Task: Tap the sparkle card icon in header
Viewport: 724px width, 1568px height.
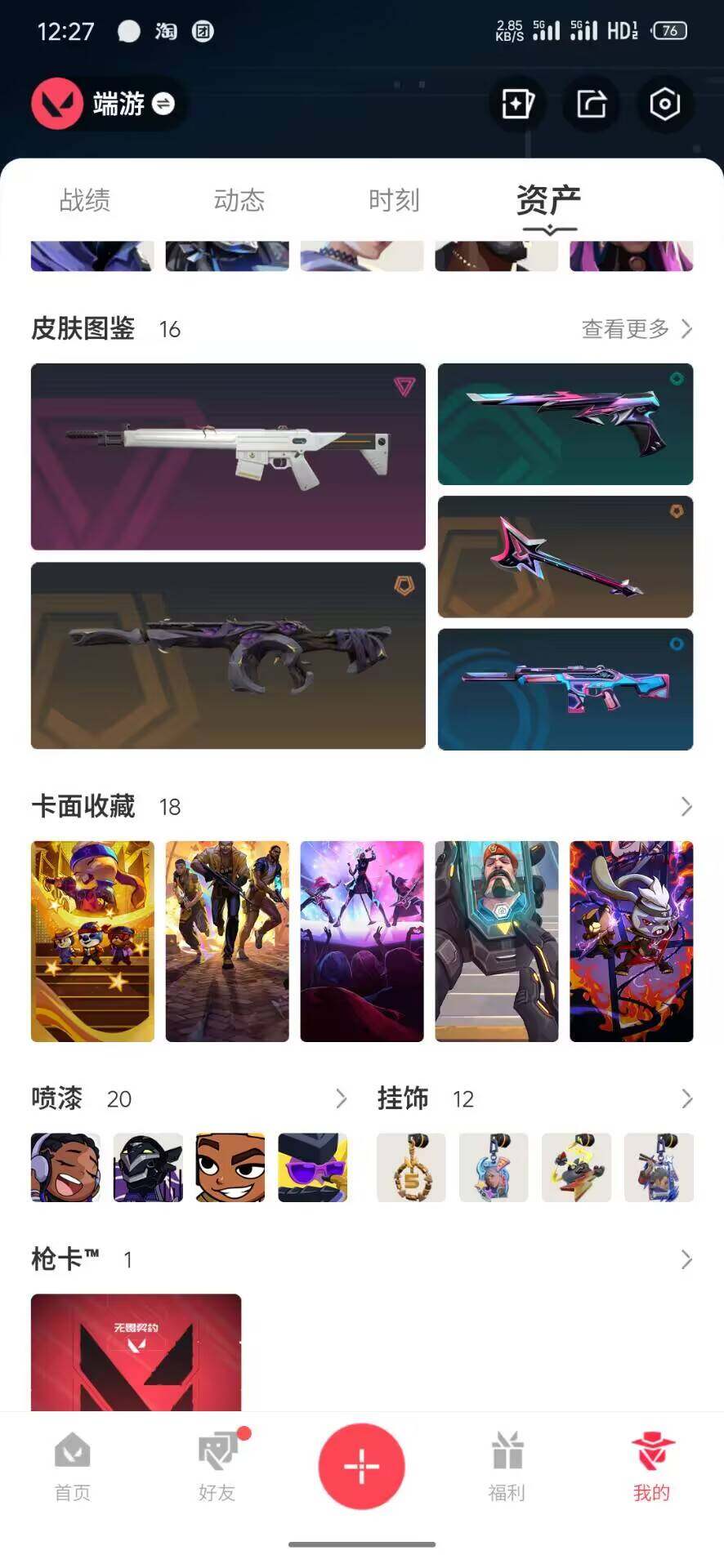Action: (x=518, y=104)
